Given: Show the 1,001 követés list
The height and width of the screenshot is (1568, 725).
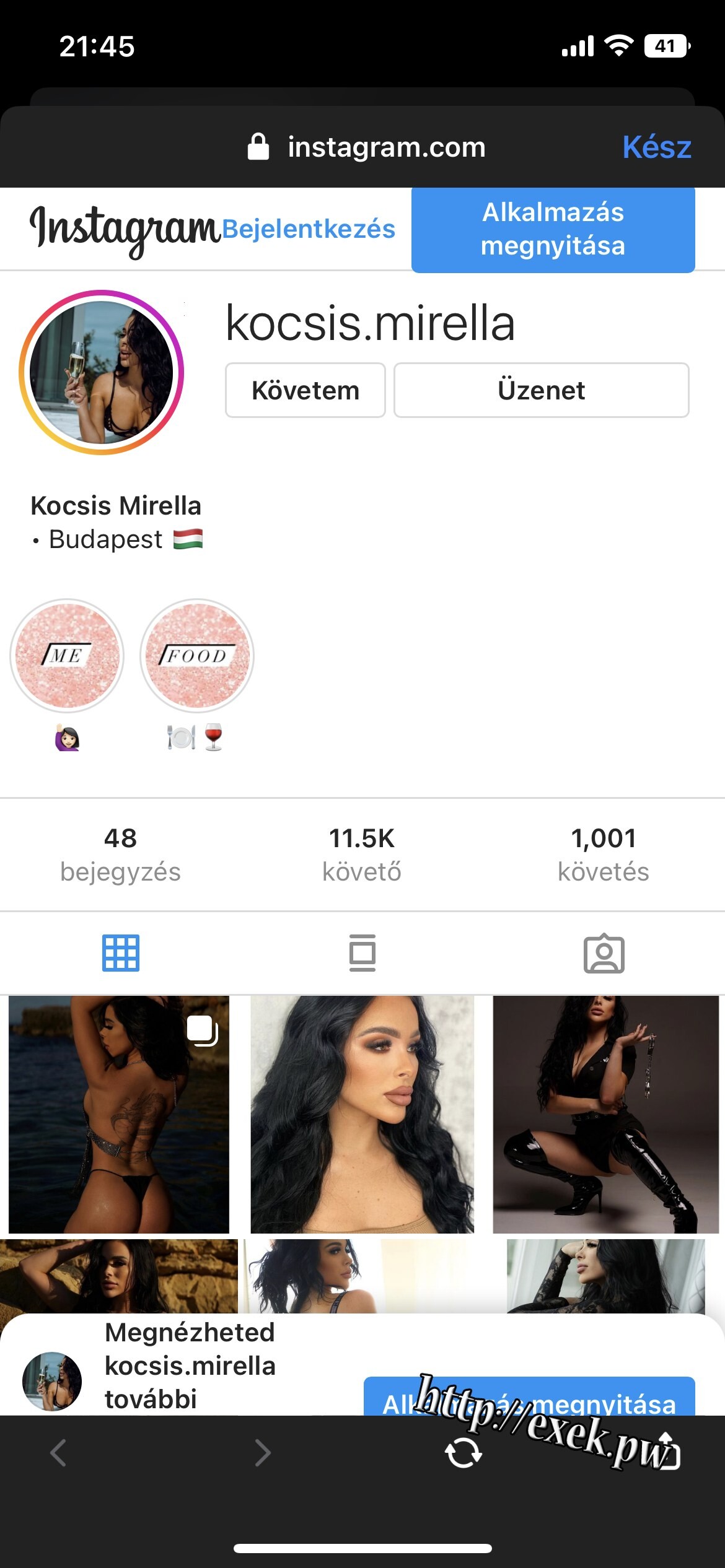Looking at the screenshot, I should [x=604, y=855].
